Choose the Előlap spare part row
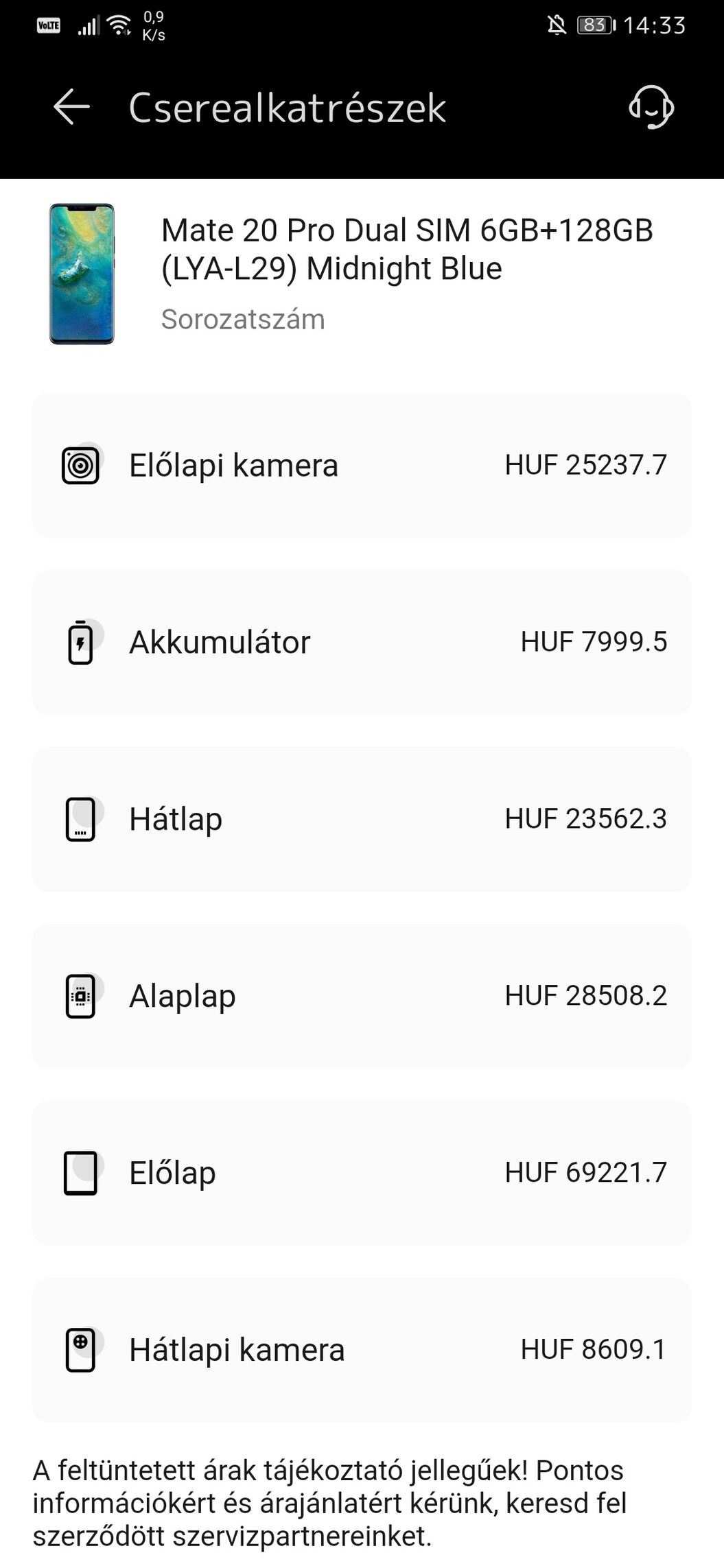Image resolution: width=724 pixels, height=1568 pixels. [362, 1173]
